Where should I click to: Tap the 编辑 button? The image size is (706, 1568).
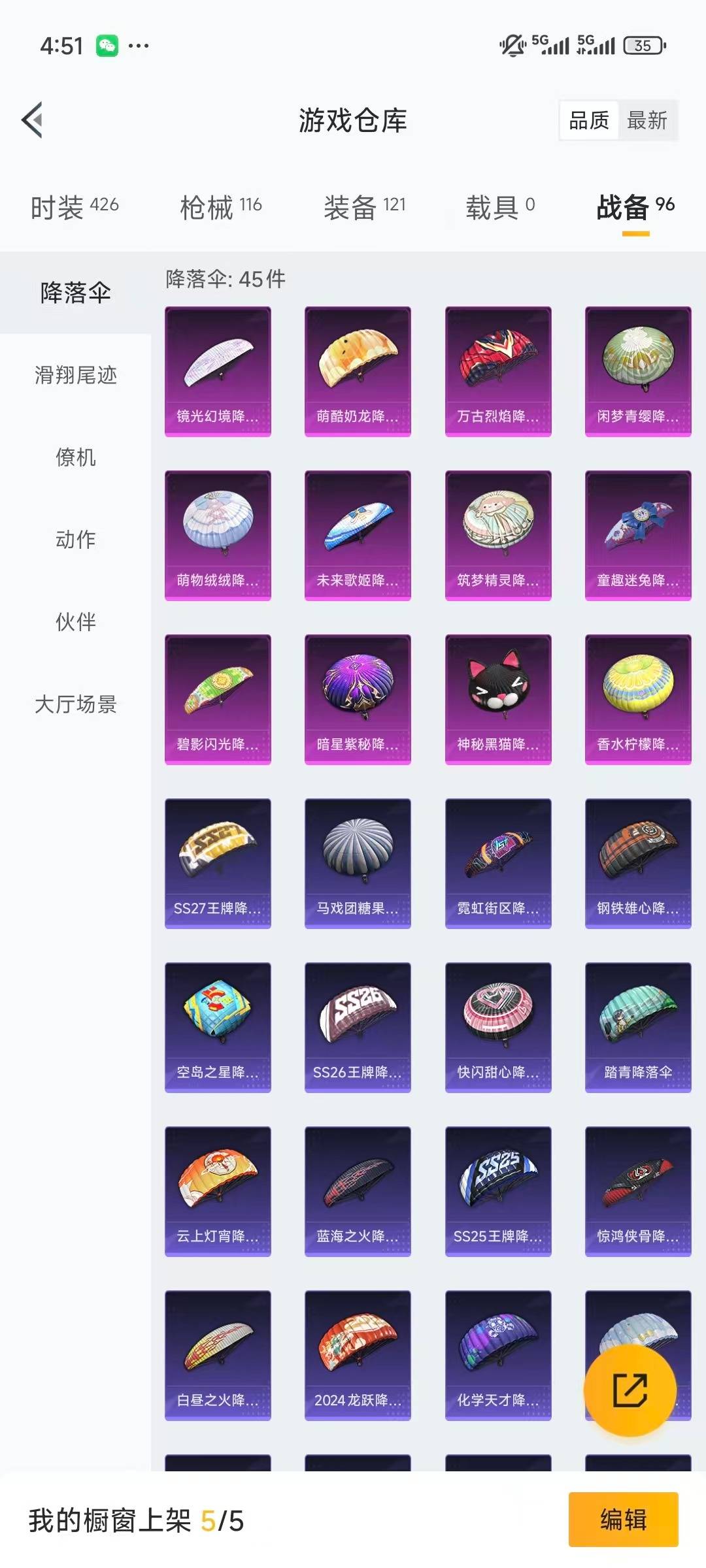click(x=623, y=1520)
